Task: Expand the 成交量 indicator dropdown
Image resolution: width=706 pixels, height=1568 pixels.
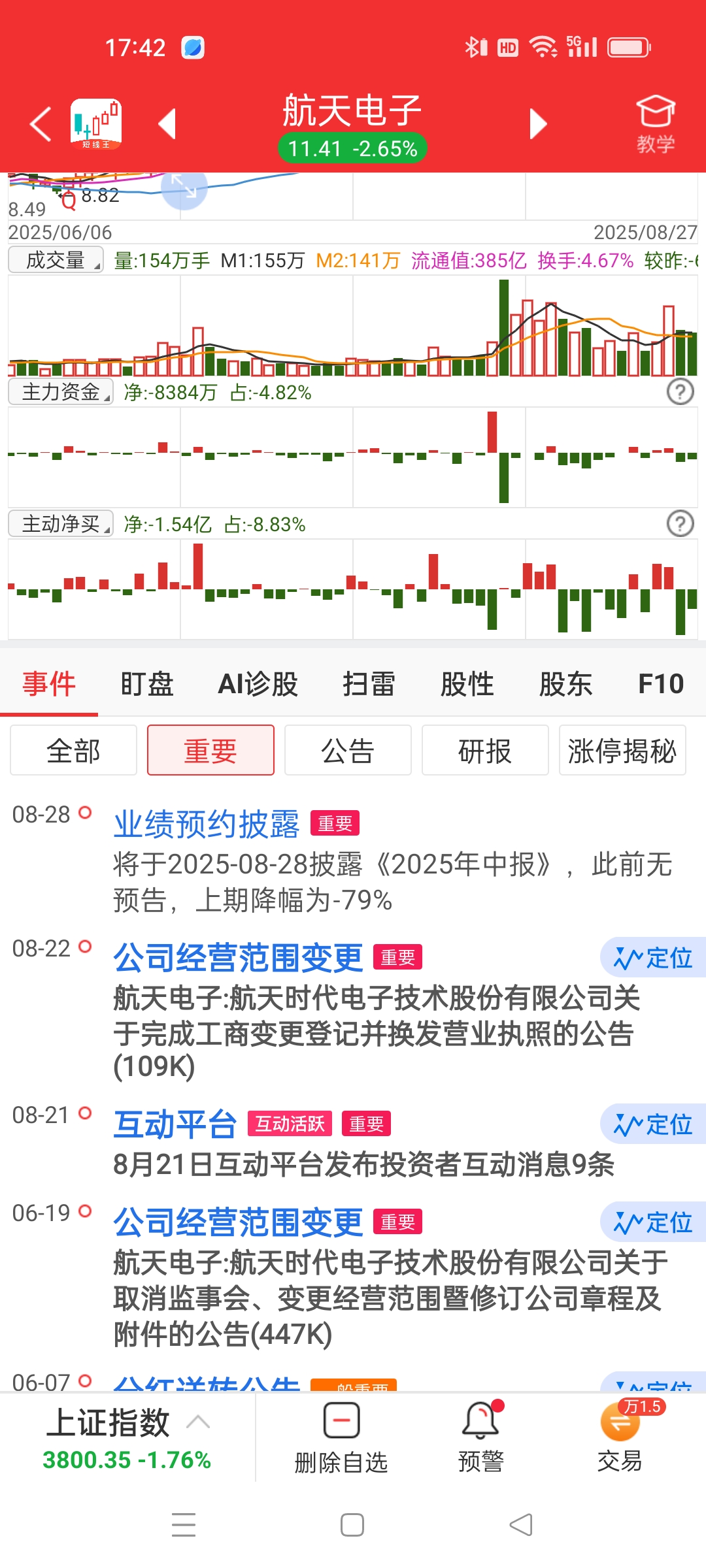Action: (56, 260)
